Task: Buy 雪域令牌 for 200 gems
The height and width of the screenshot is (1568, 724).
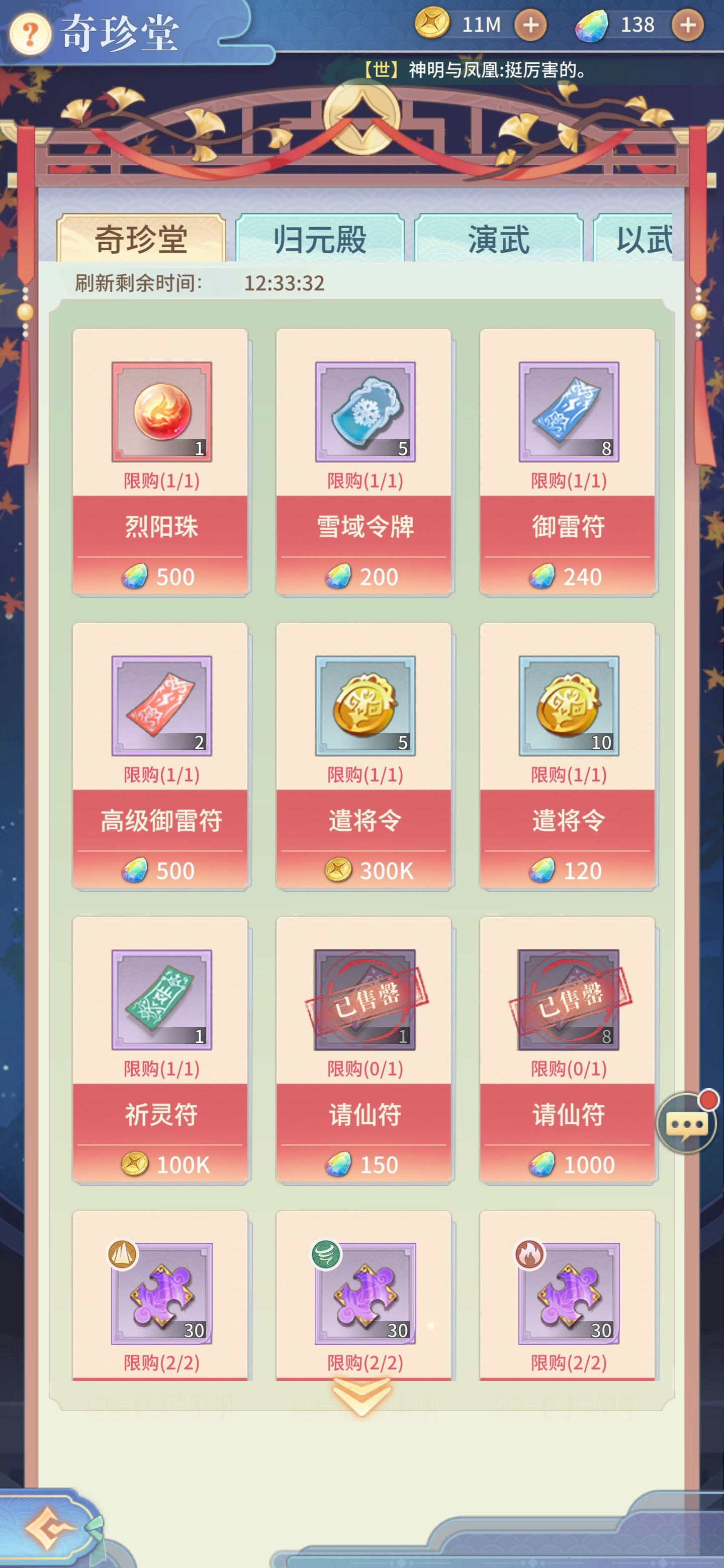Action: (x=364, y=576)
